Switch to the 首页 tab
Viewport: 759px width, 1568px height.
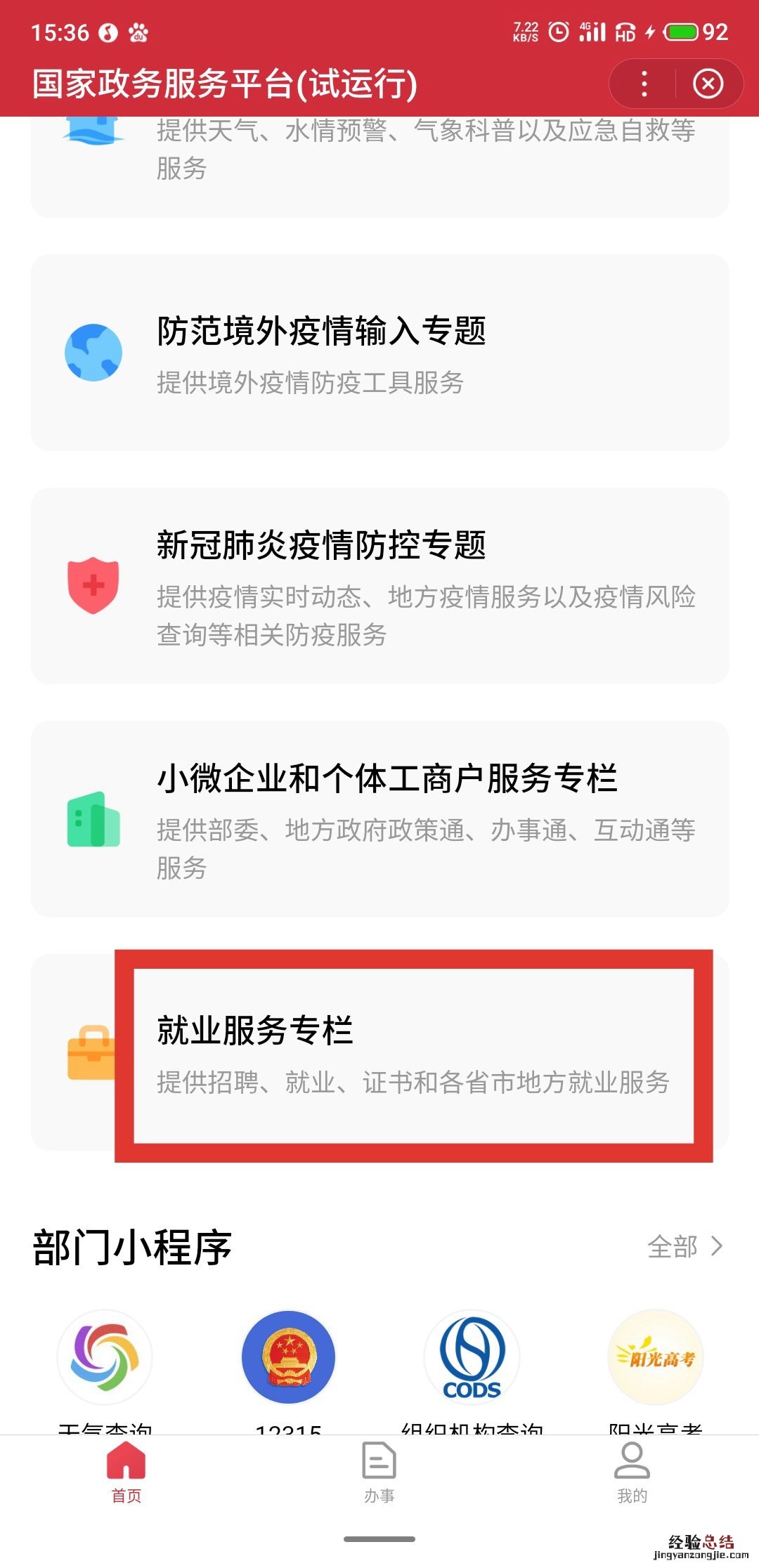coord(126,1472)
